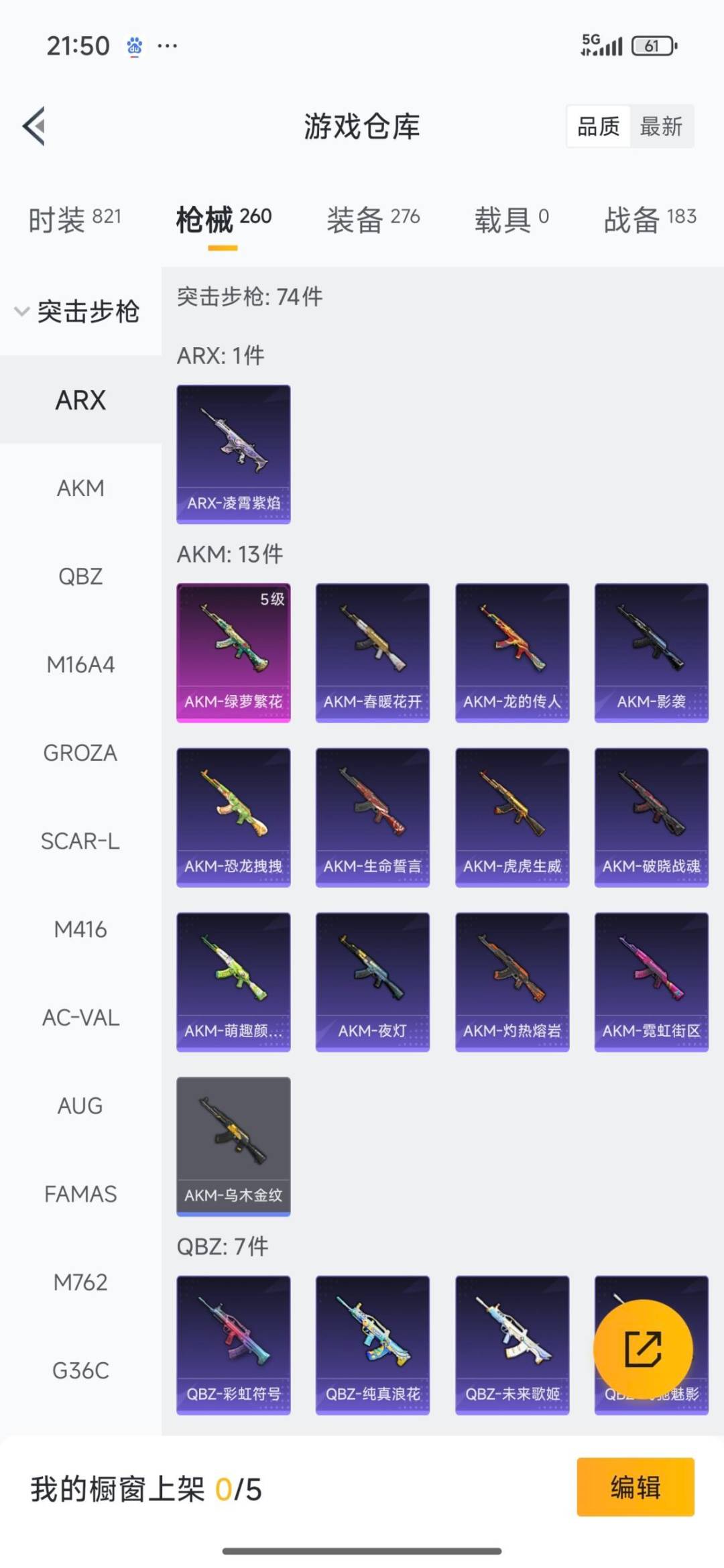Tap the 编辑 button
This screenshot has height=1568, width=724.
click(635, 1487)
